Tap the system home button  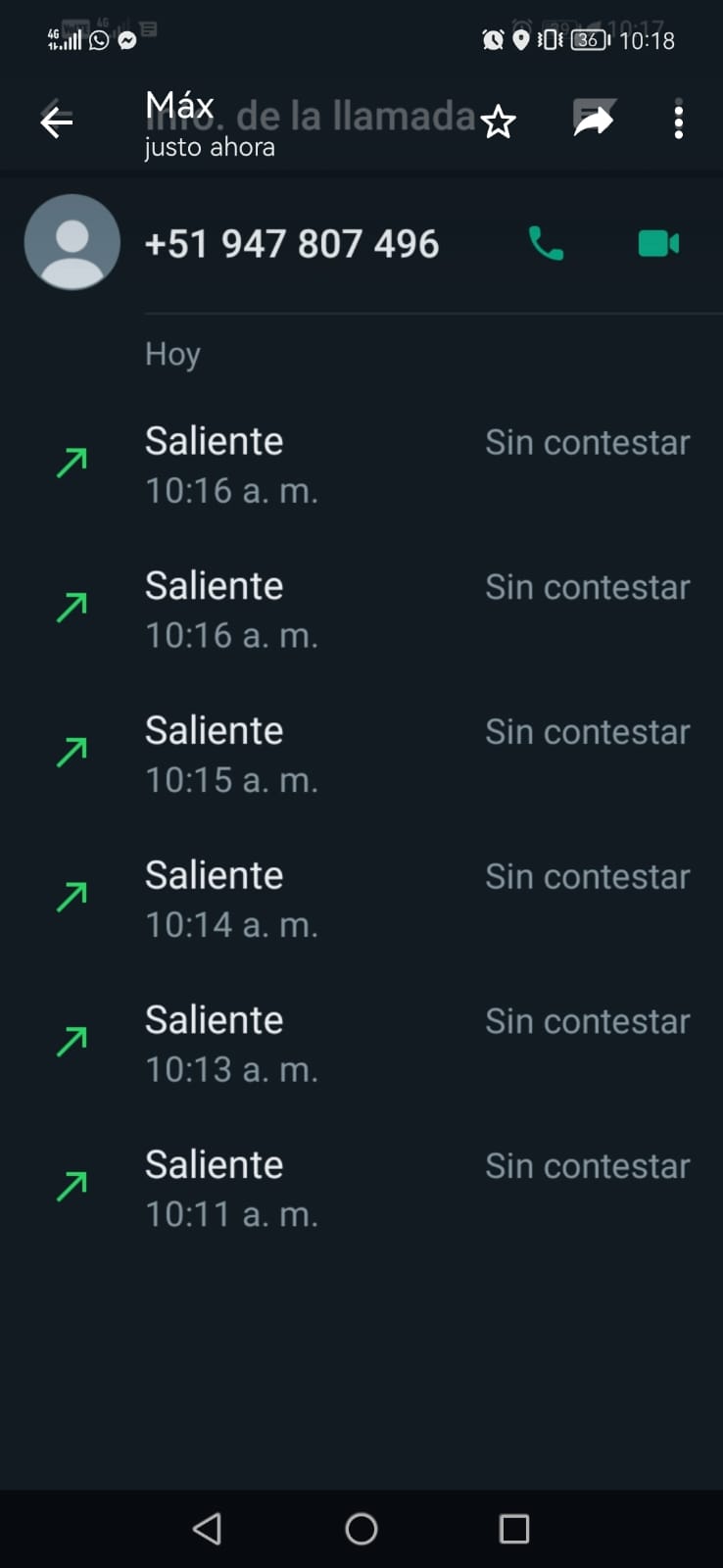(x=361, y=1529)
